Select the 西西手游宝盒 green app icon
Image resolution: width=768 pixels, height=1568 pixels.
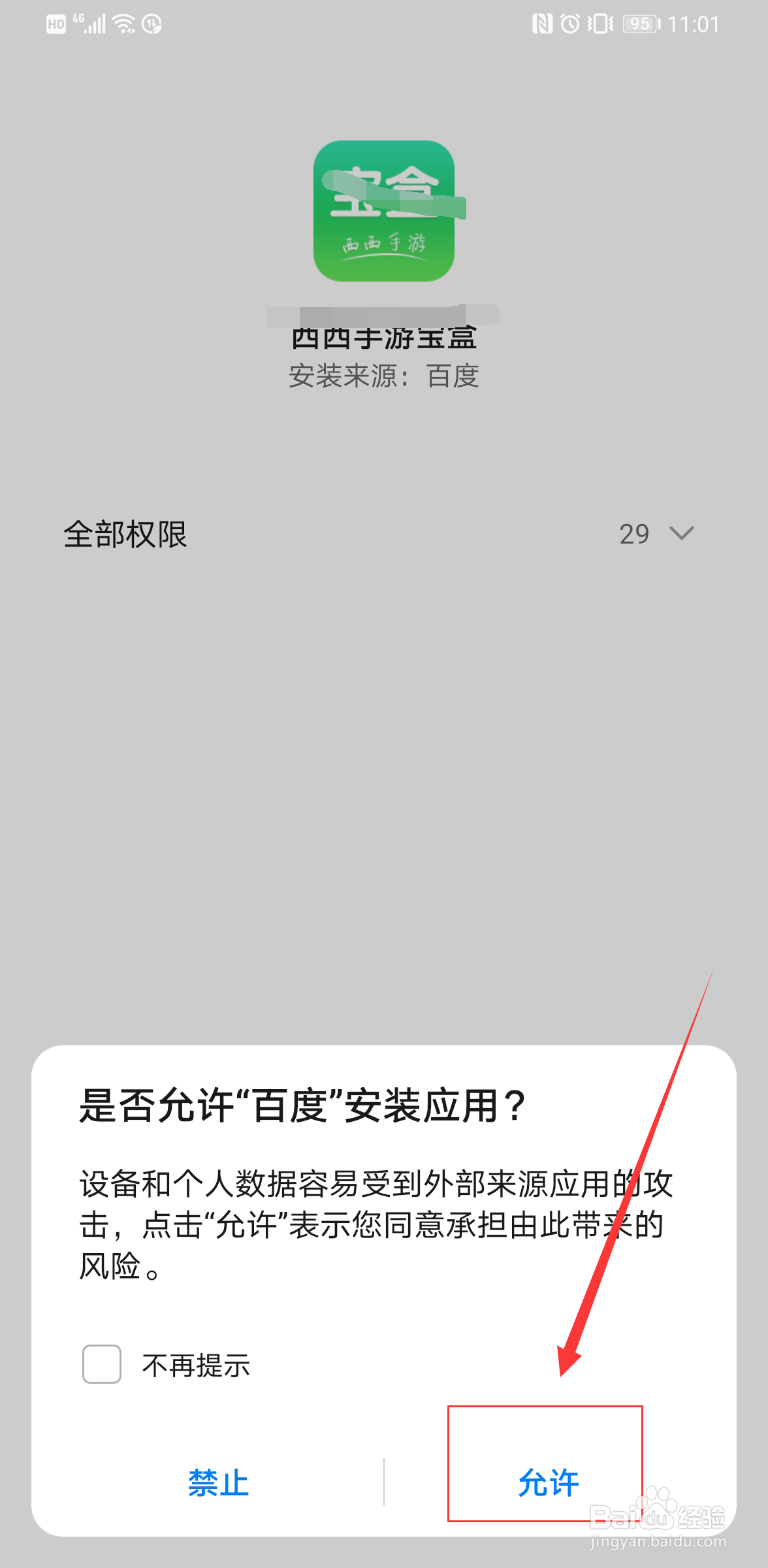click(384, 209)
